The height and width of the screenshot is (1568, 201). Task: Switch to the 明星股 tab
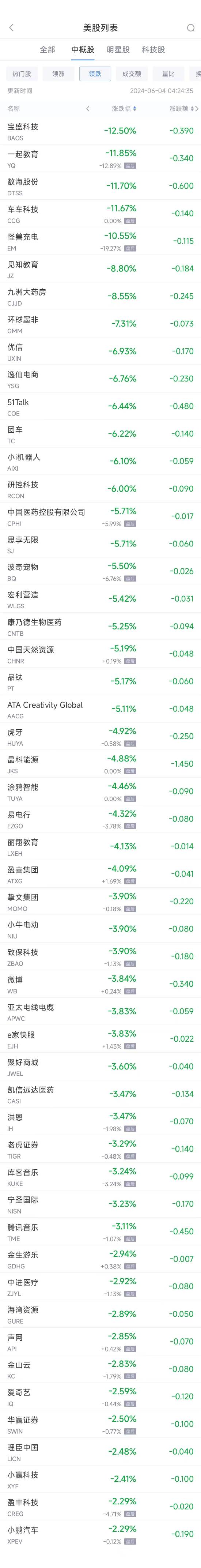coord(118,49)
